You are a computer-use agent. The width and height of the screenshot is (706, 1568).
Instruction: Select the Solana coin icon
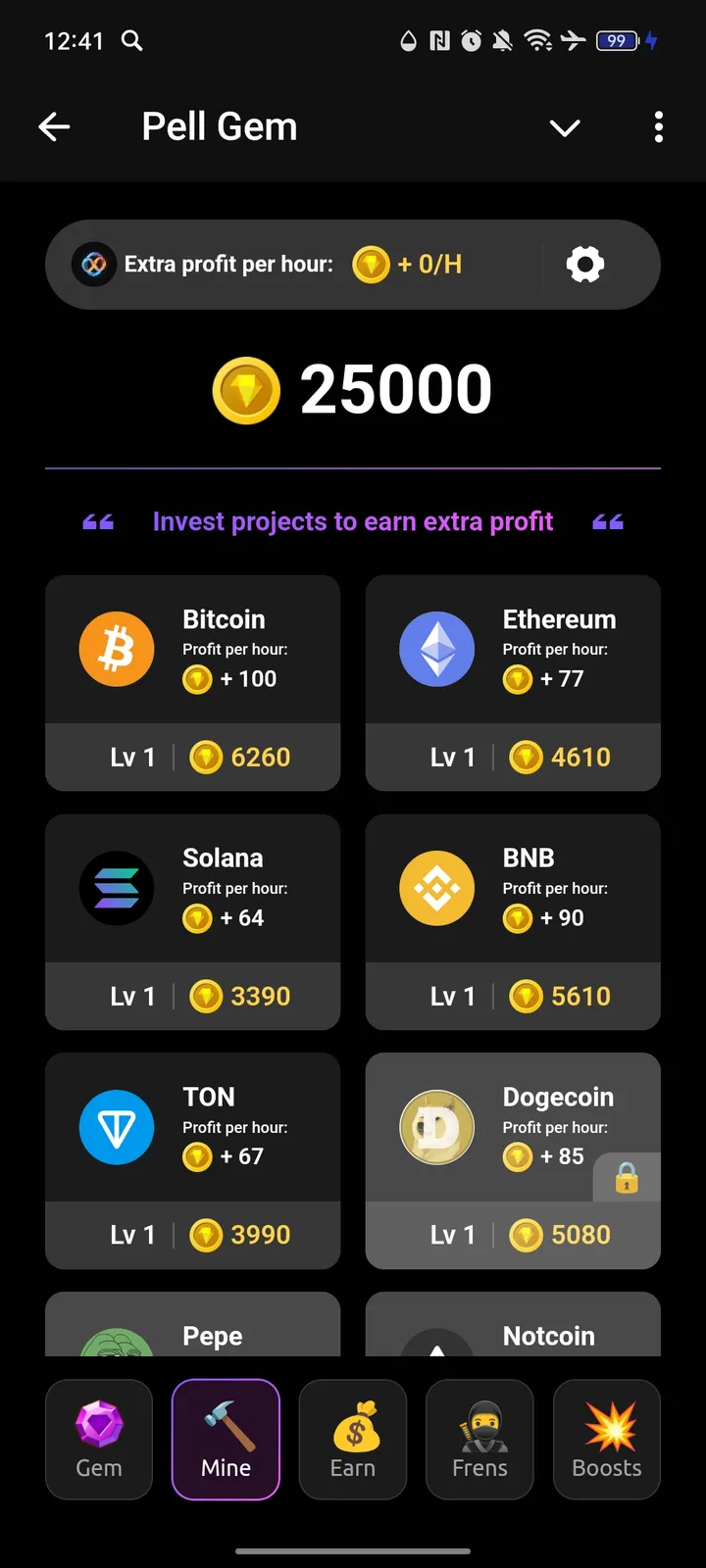pyautogui.click(x=117, y=888)
